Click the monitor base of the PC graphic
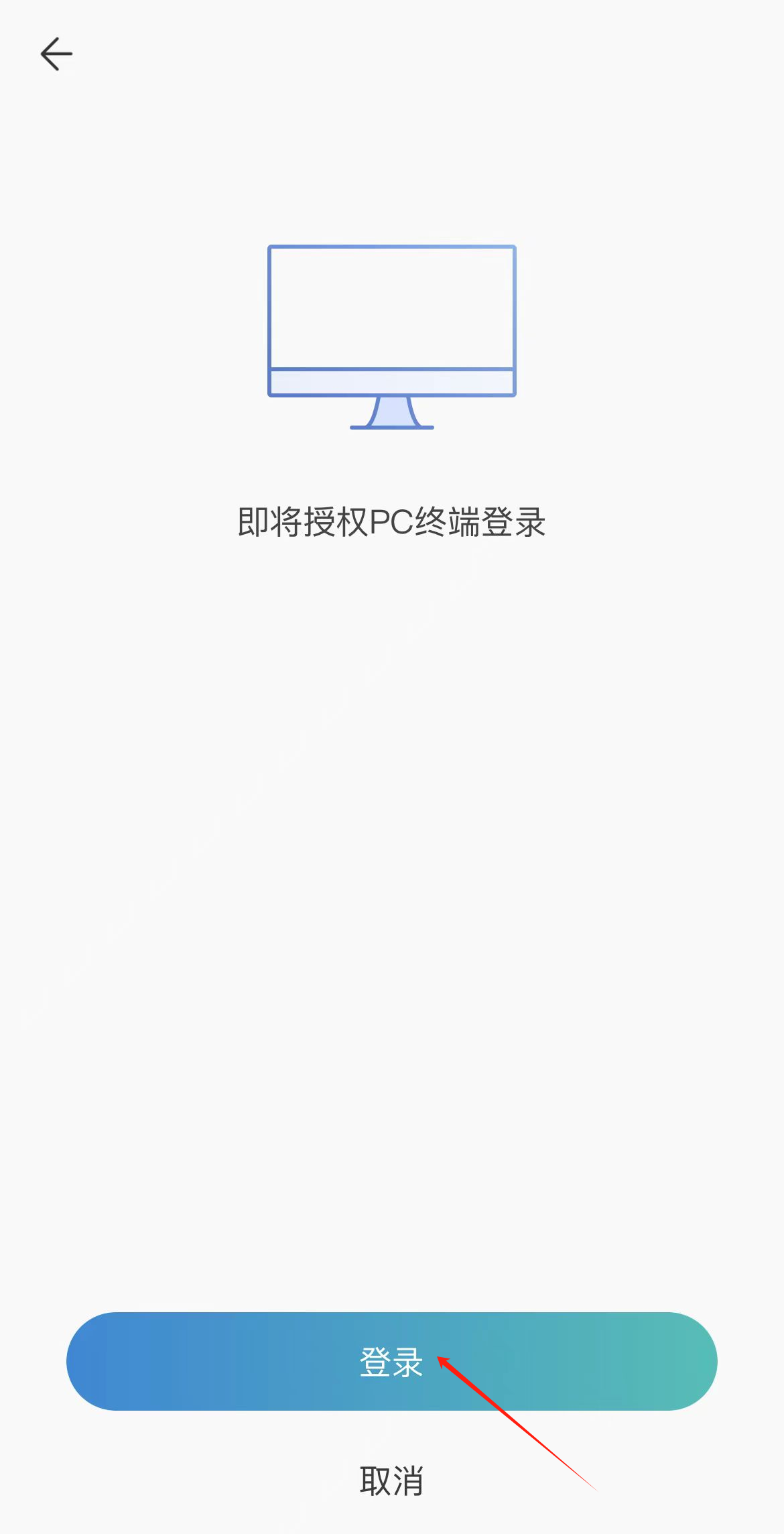This screenshot has height=1534, width=784. click(x=392, y=428)
